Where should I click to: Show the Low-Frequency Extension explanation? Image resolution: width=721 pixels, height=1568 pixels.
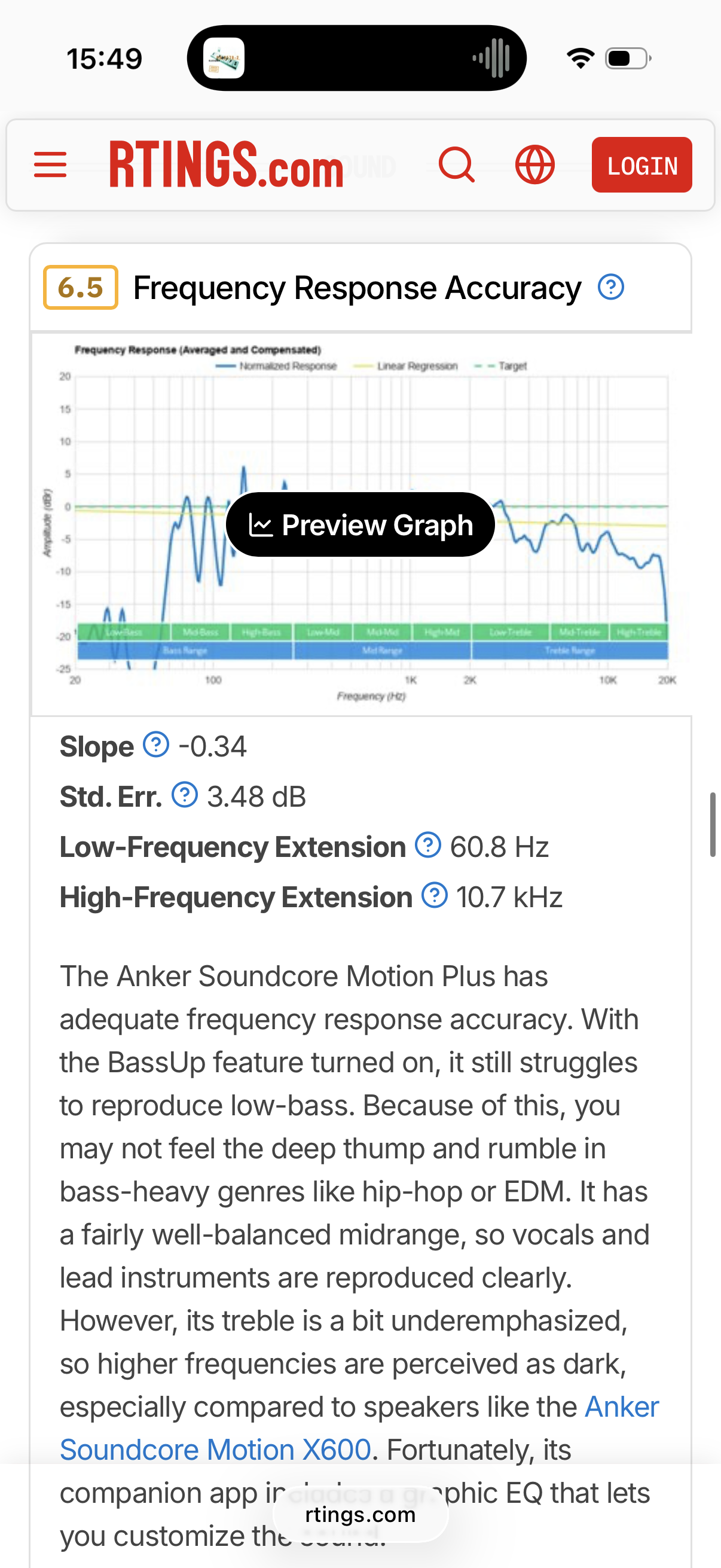point(428,845)
